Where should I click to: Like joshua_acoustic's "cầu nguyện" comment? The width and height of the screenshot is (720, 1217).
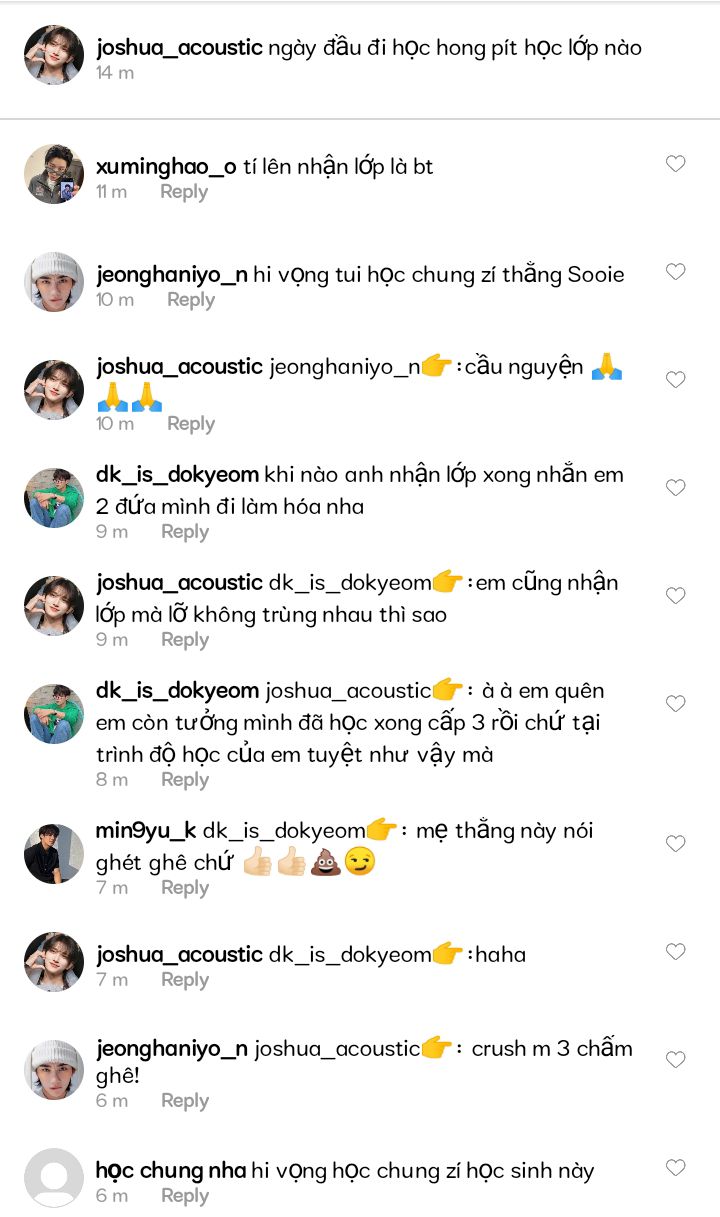pos(676,380)
